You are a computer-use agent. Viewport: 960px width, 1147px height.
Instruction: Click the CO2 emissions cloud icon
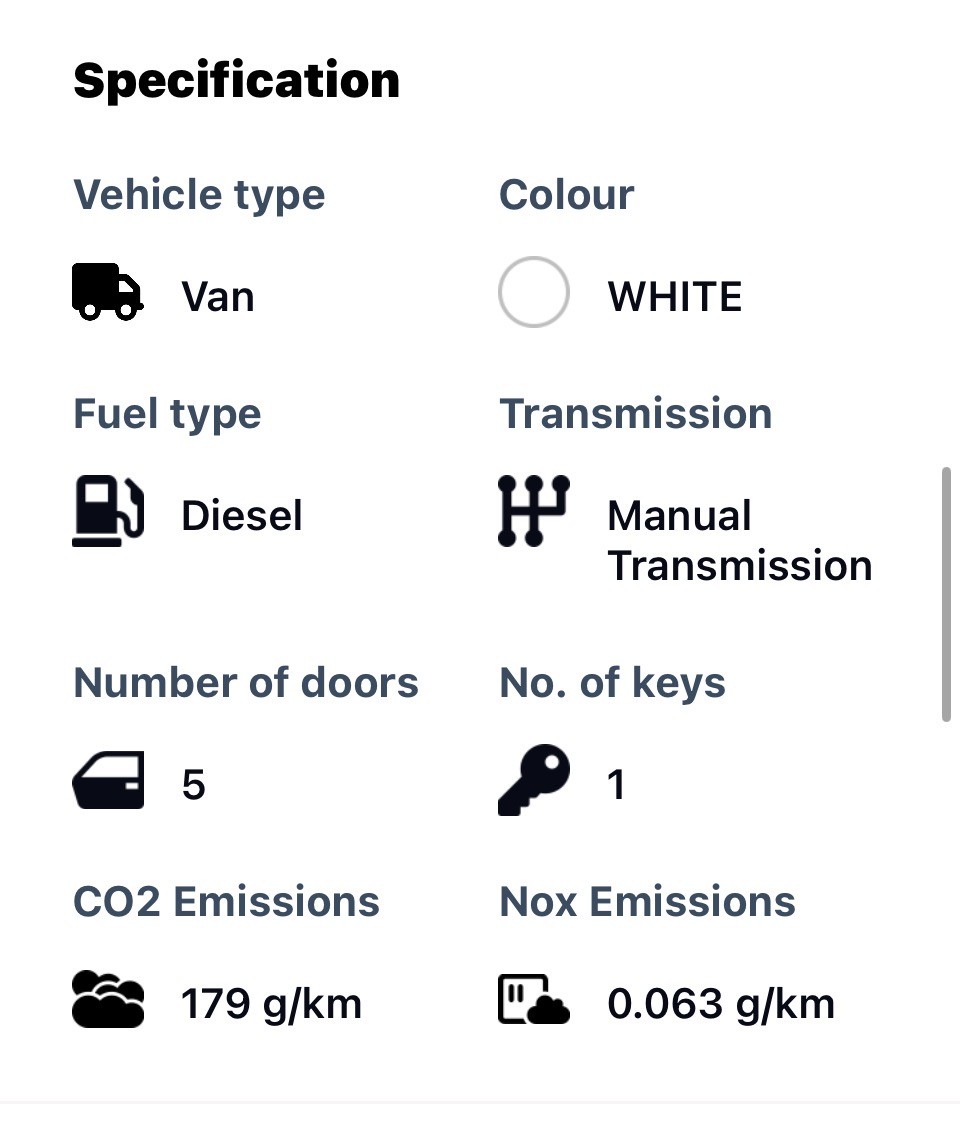(107, 1000)
